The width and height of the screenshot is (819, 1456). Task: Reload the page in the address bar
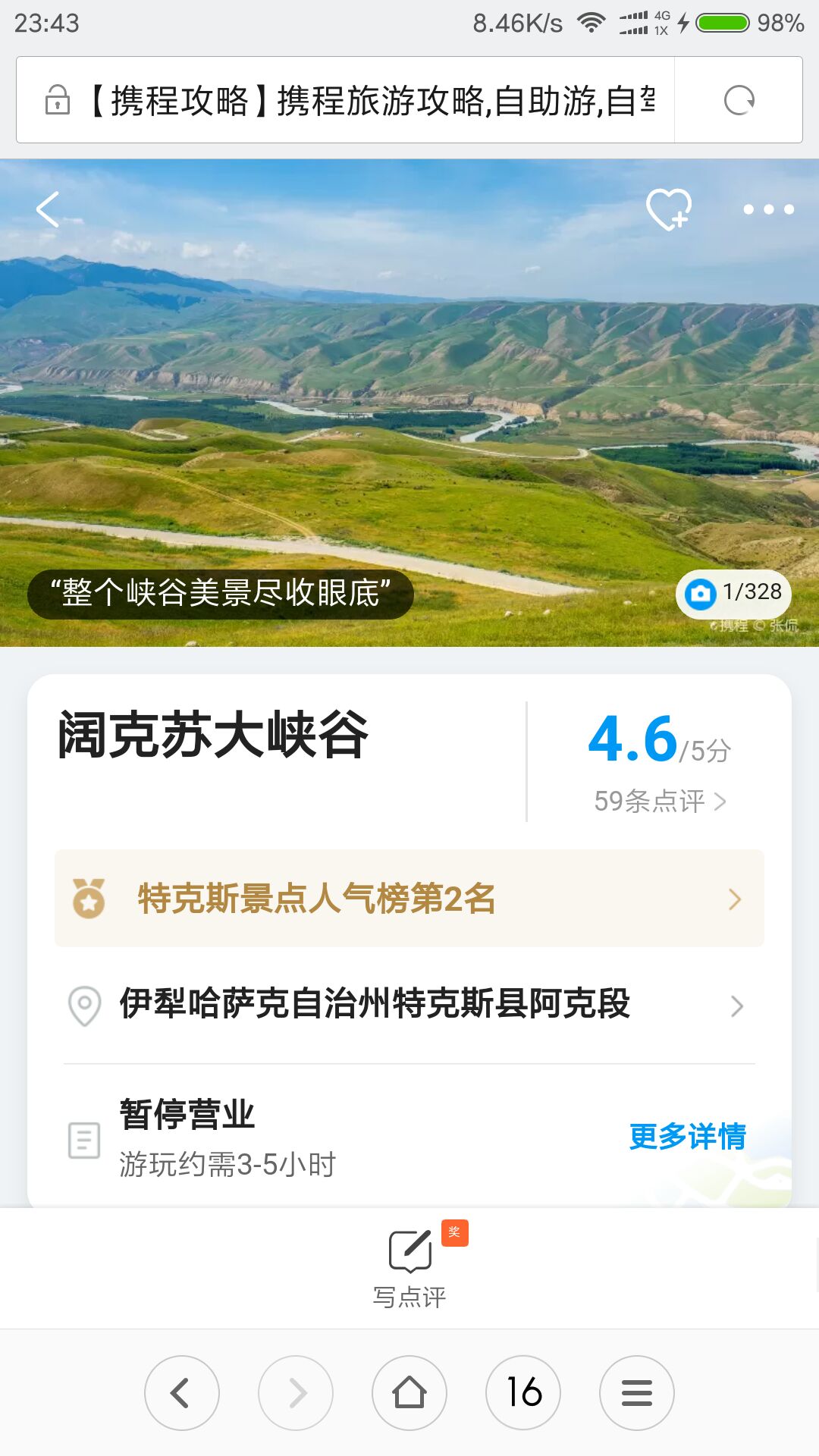tap(739, 100)
